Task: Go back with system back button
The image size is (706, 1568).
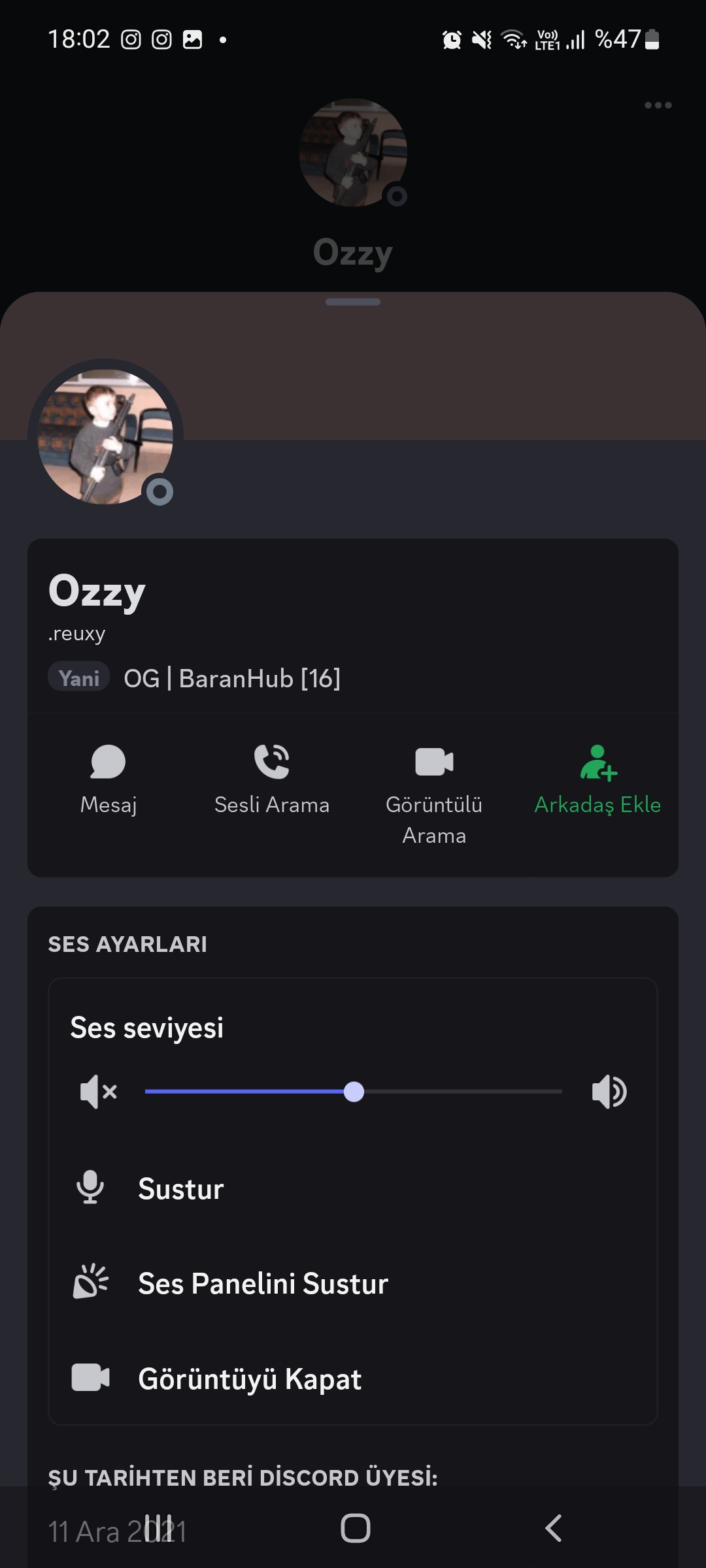Action: (553, 1528)
